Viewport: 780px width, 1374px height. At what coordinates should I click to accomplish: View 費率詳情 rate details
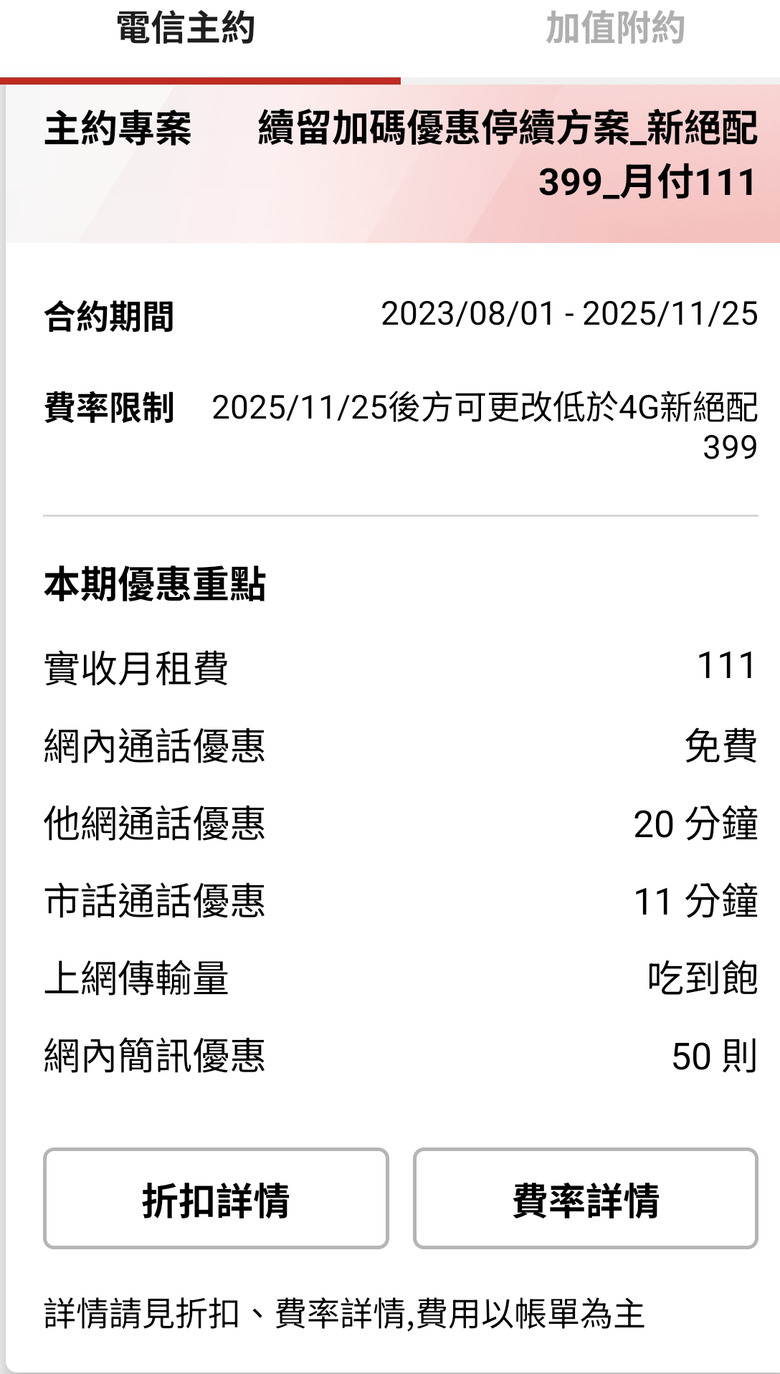[586, 1198]
